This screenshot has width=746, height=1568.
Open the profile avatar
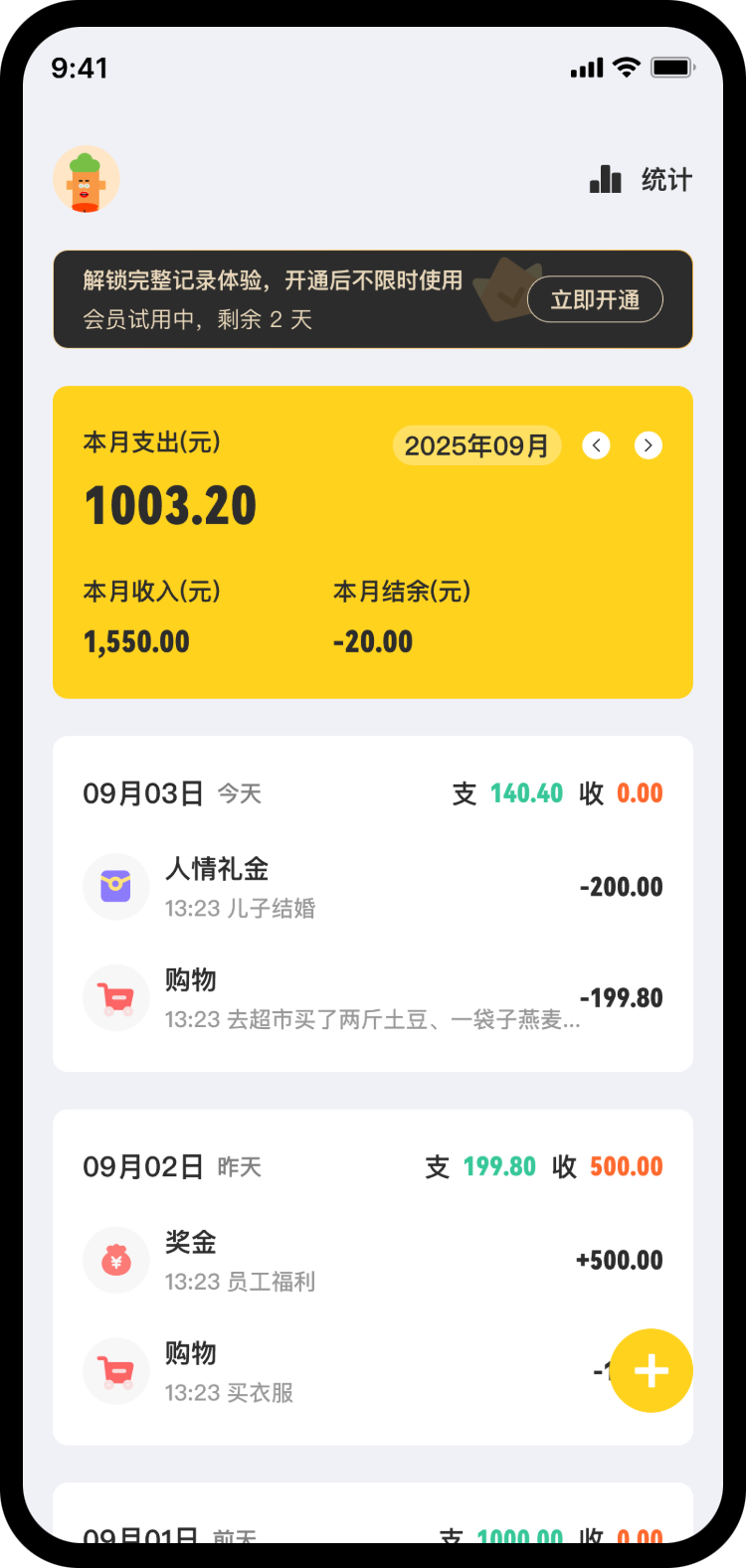pos(87,180)
